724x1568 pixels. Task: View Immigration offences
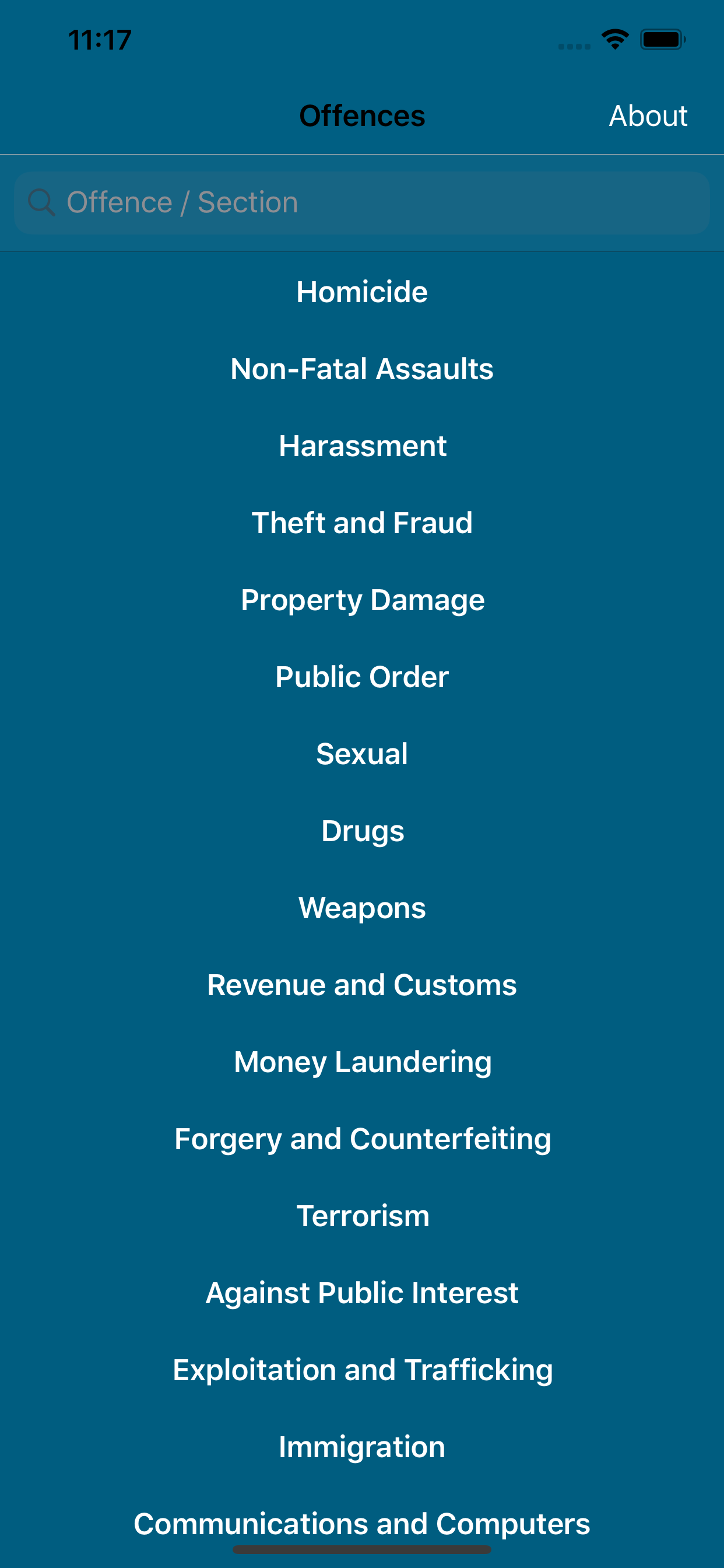362,1447
